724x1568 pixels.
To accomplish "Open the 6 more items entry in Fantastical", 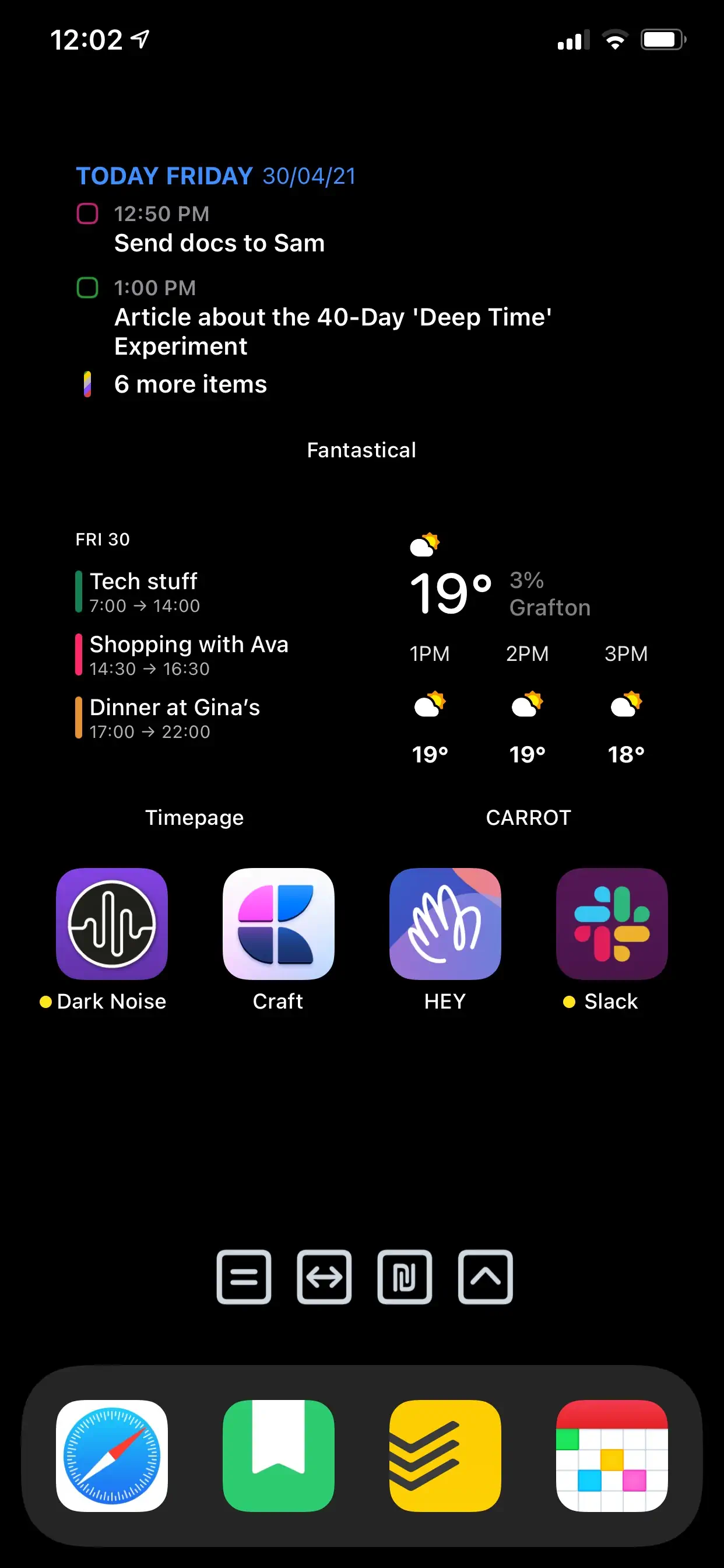I will point(191,384).
